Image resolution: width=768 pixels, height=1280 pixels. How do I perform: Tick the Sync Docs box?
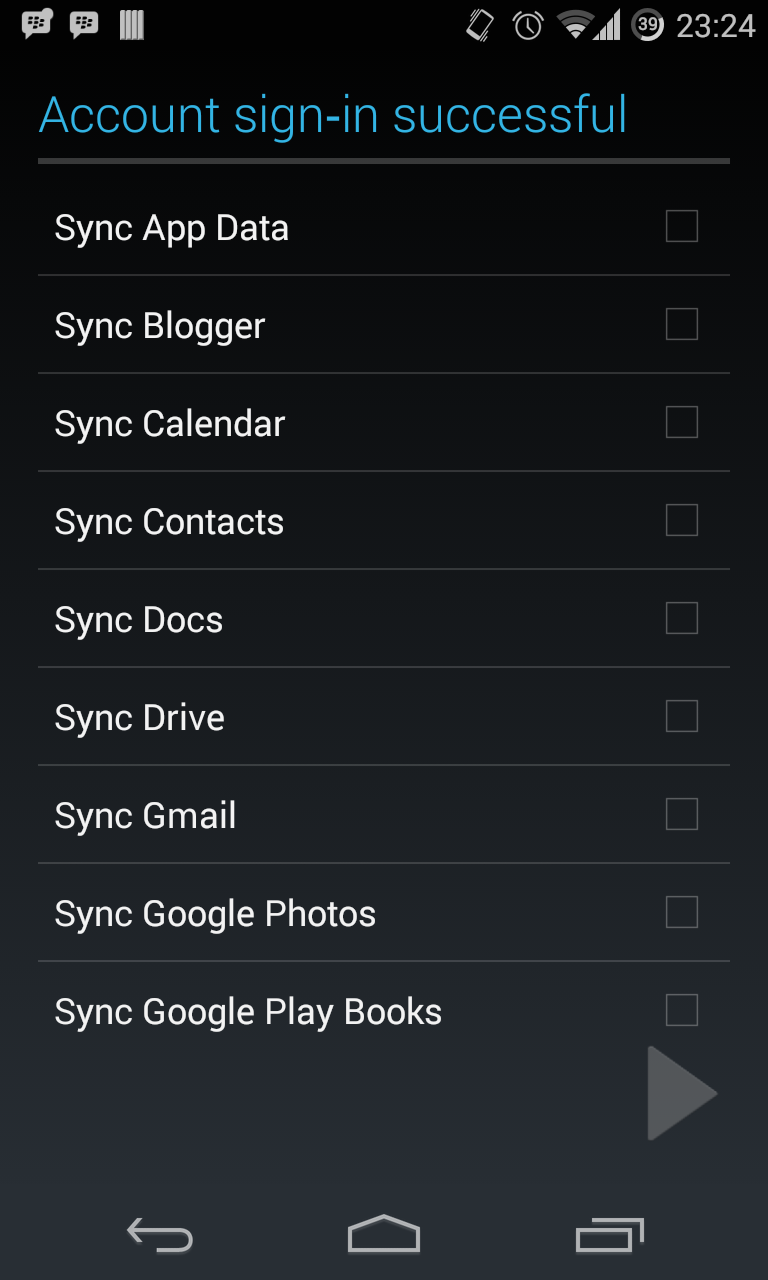(681, 619)
